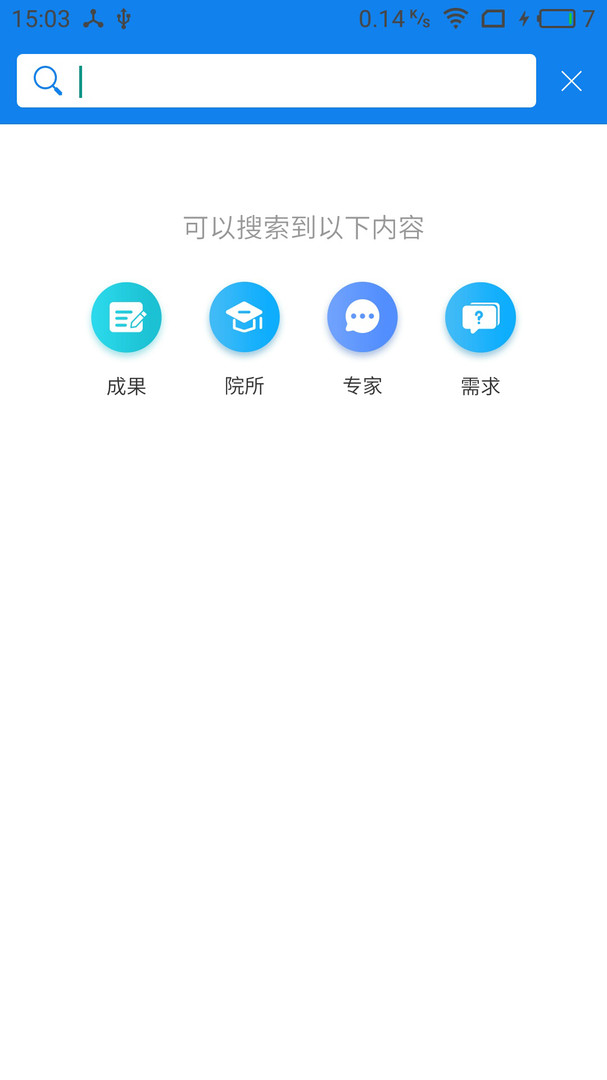Image resolution: width=607 pixels, height=1080 pixels.
Task: Choose the 院所 search category
Action: click(244, 318)
